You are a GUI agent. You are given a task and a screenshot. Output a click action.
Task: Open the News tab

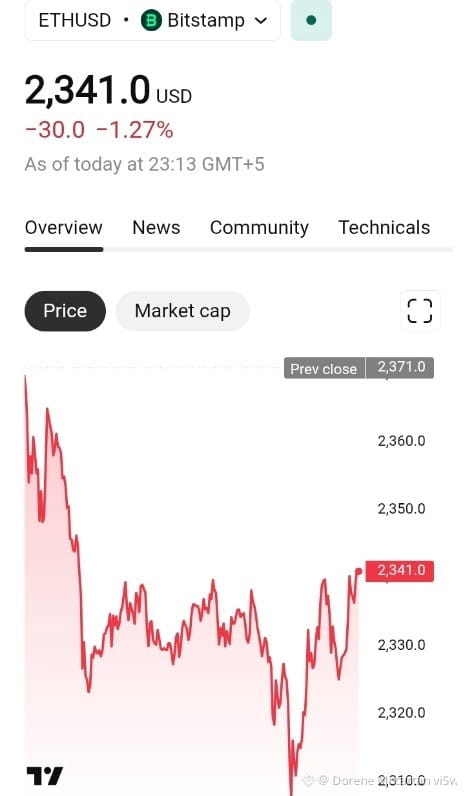156,227
